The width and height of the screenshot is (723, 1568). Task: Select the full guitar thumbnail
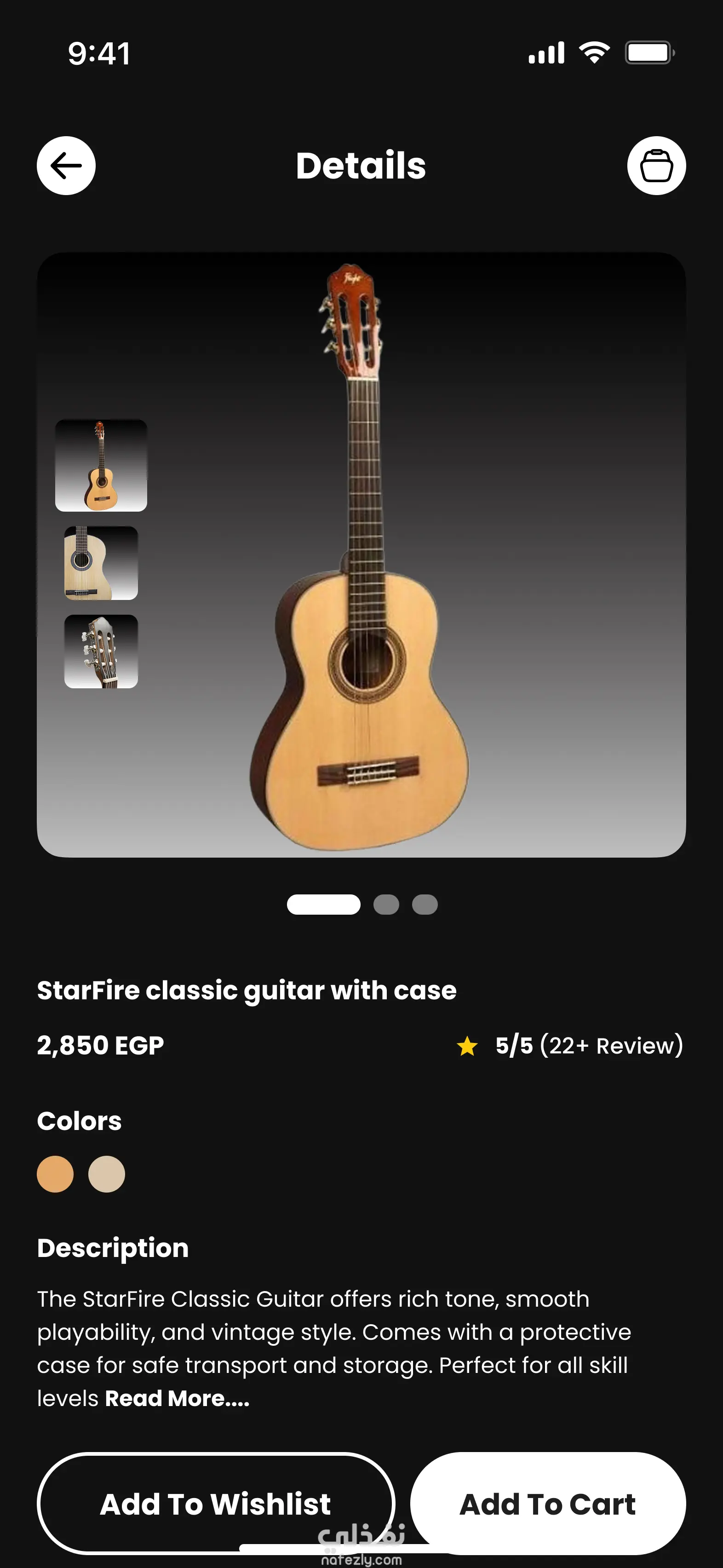[101, 466]
